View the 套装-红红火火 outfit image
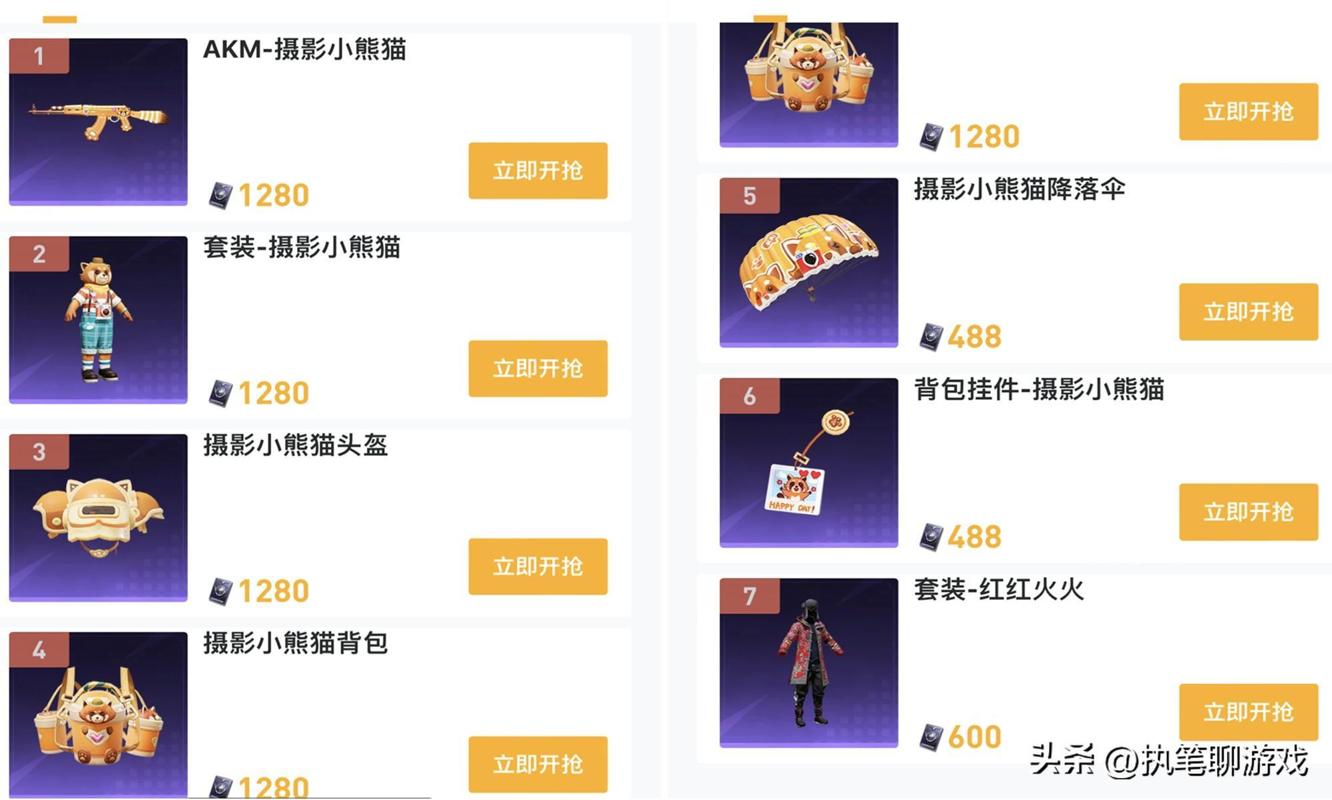This screenshot has height=800, width=1332. point(808,663)
